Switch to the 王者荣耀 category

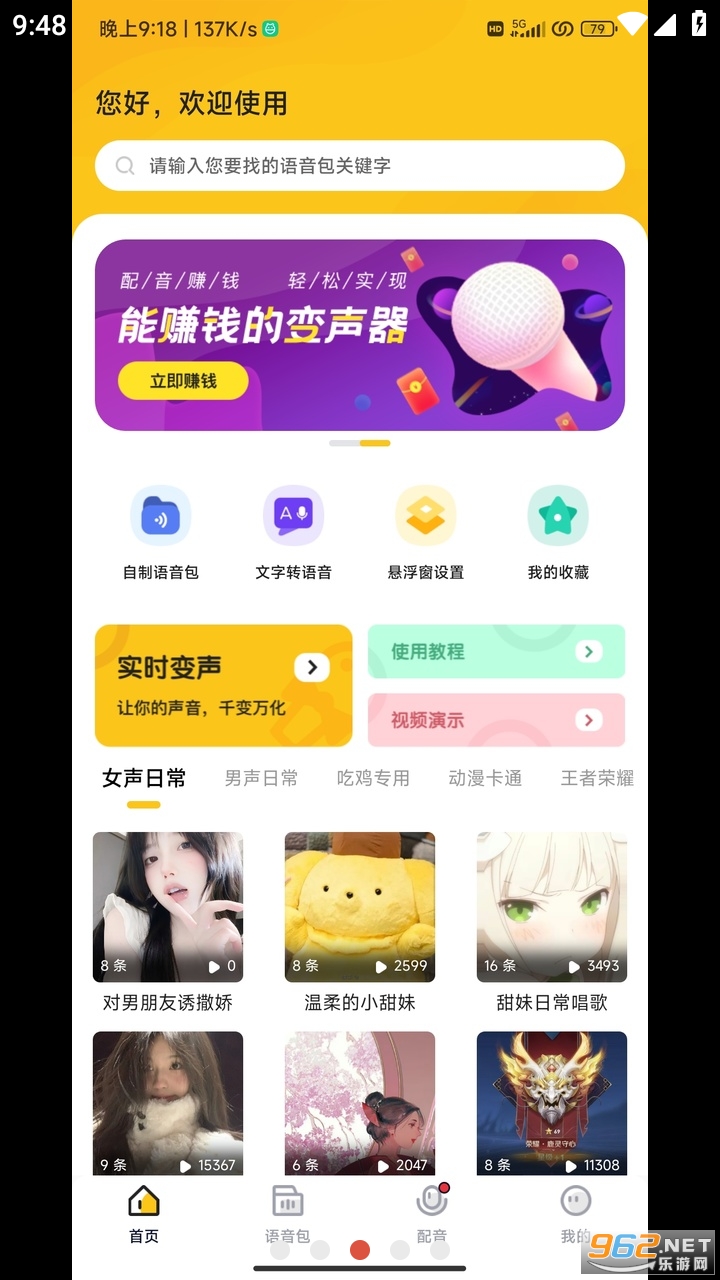(x=597, y=778)
